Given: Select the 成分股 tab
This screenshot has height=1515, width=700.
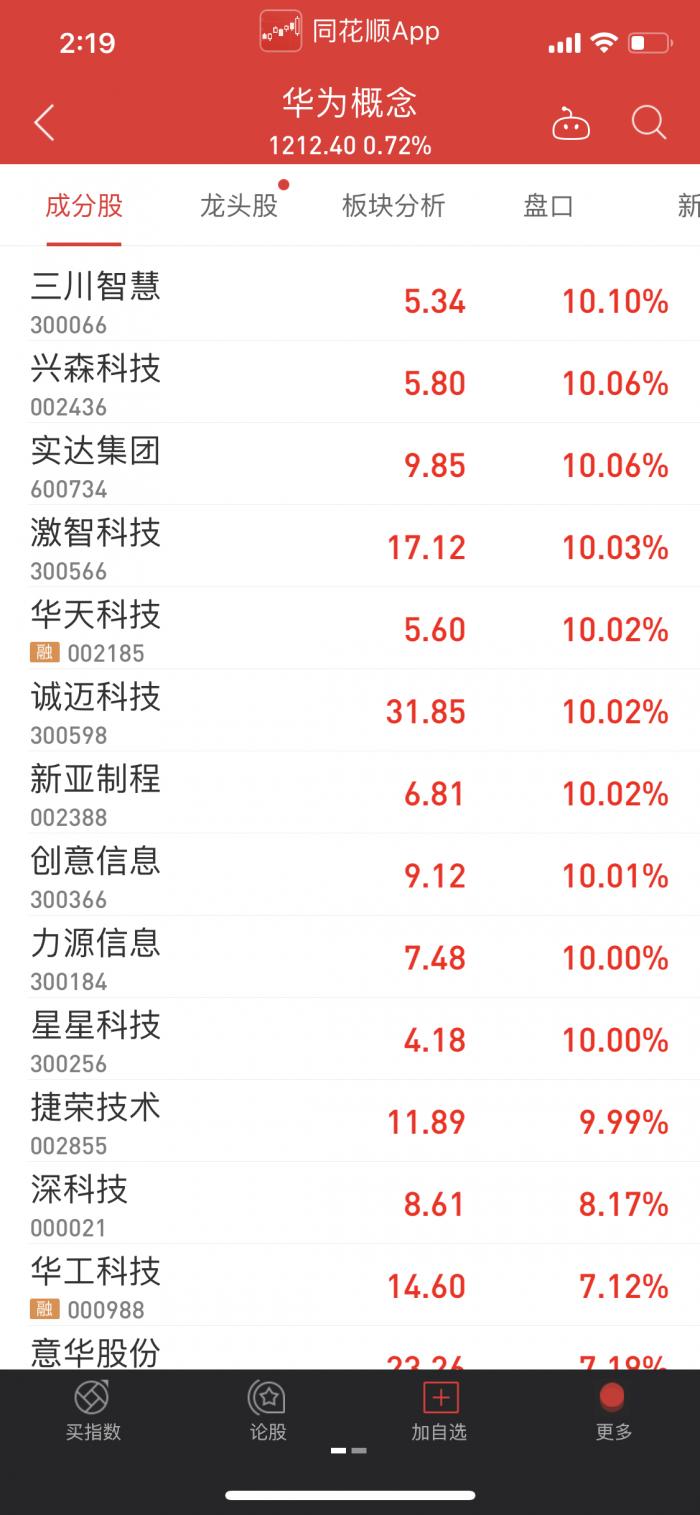Looking at the screenshot, I should [x=84, y=206].
